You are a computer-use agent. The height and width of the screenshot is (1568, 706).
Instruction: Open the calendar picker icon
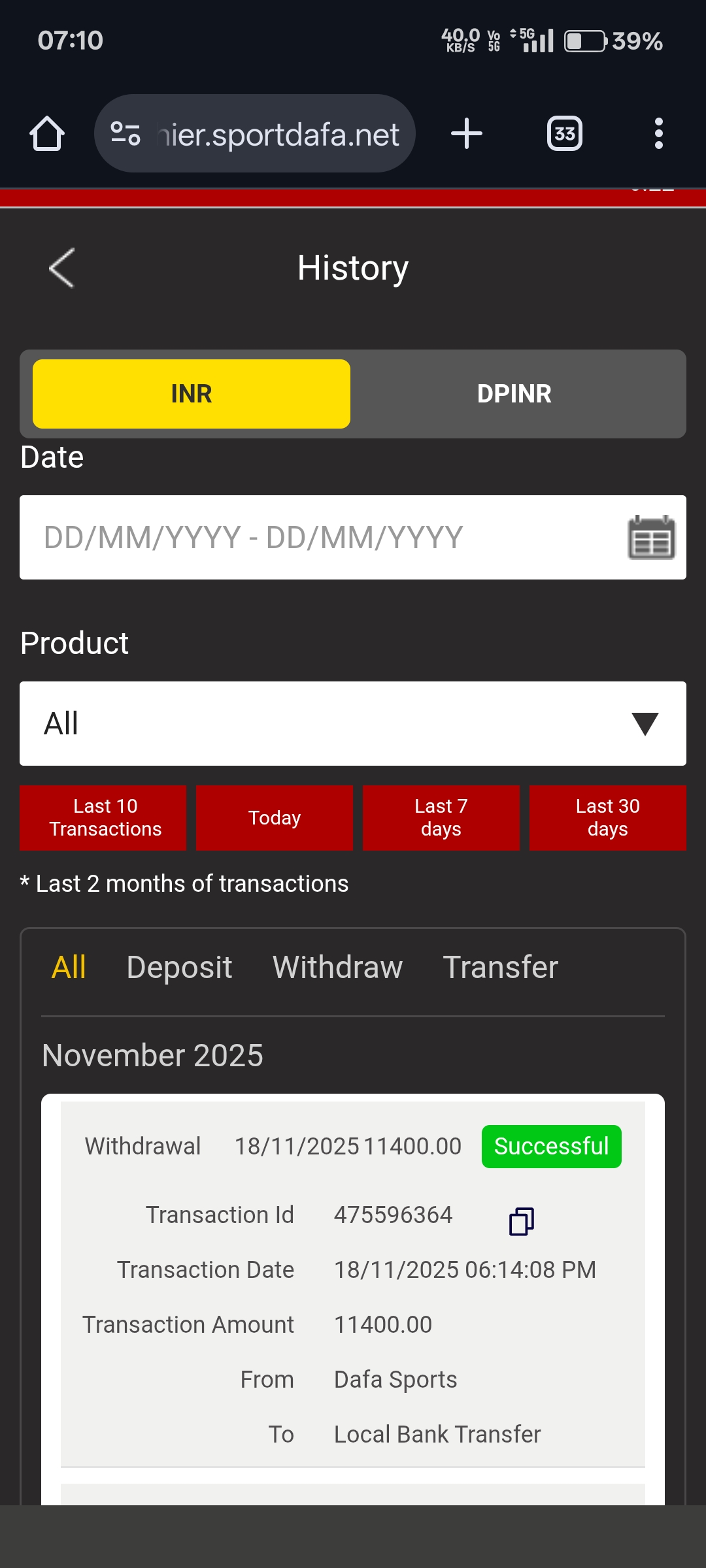tap(651, 538)
